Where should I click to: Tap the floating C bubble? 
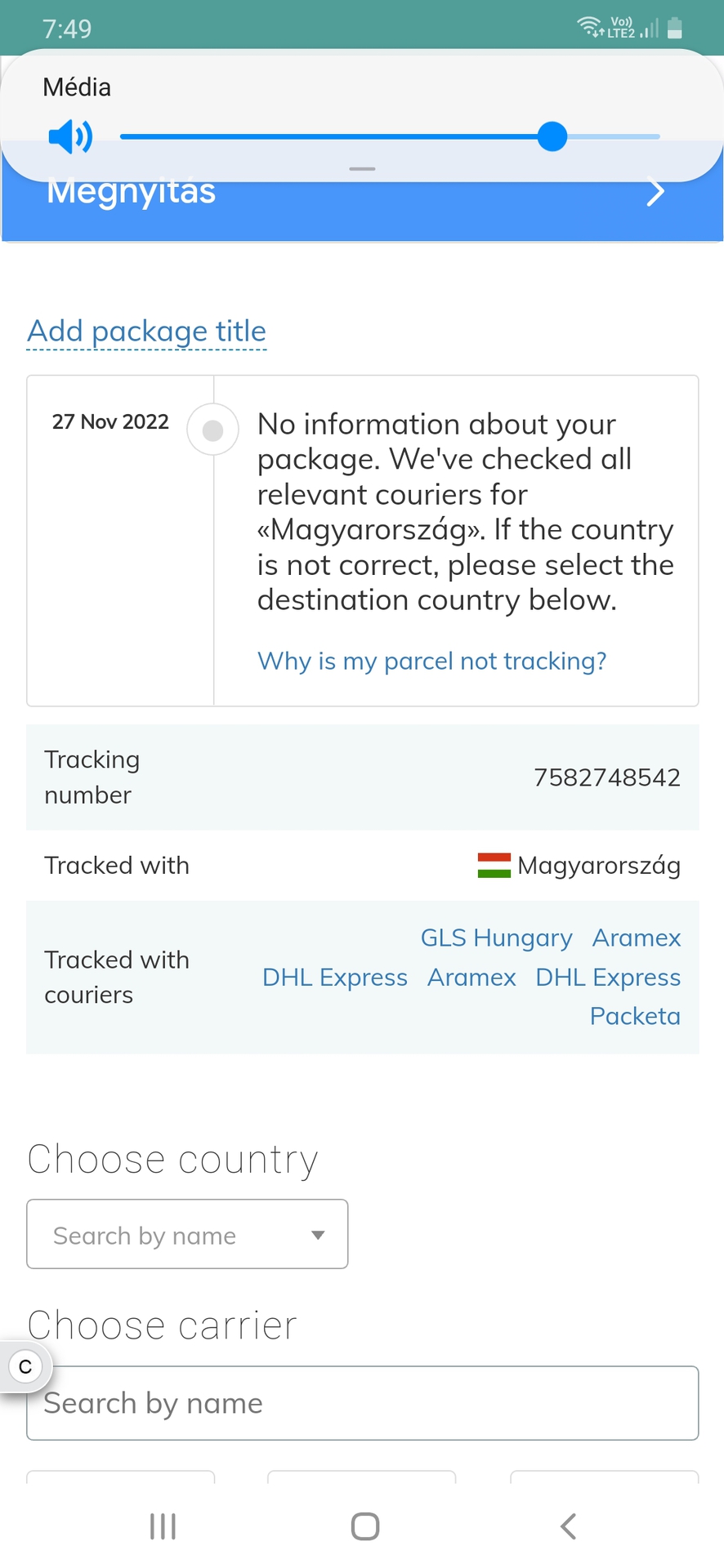click(25, 1365)
